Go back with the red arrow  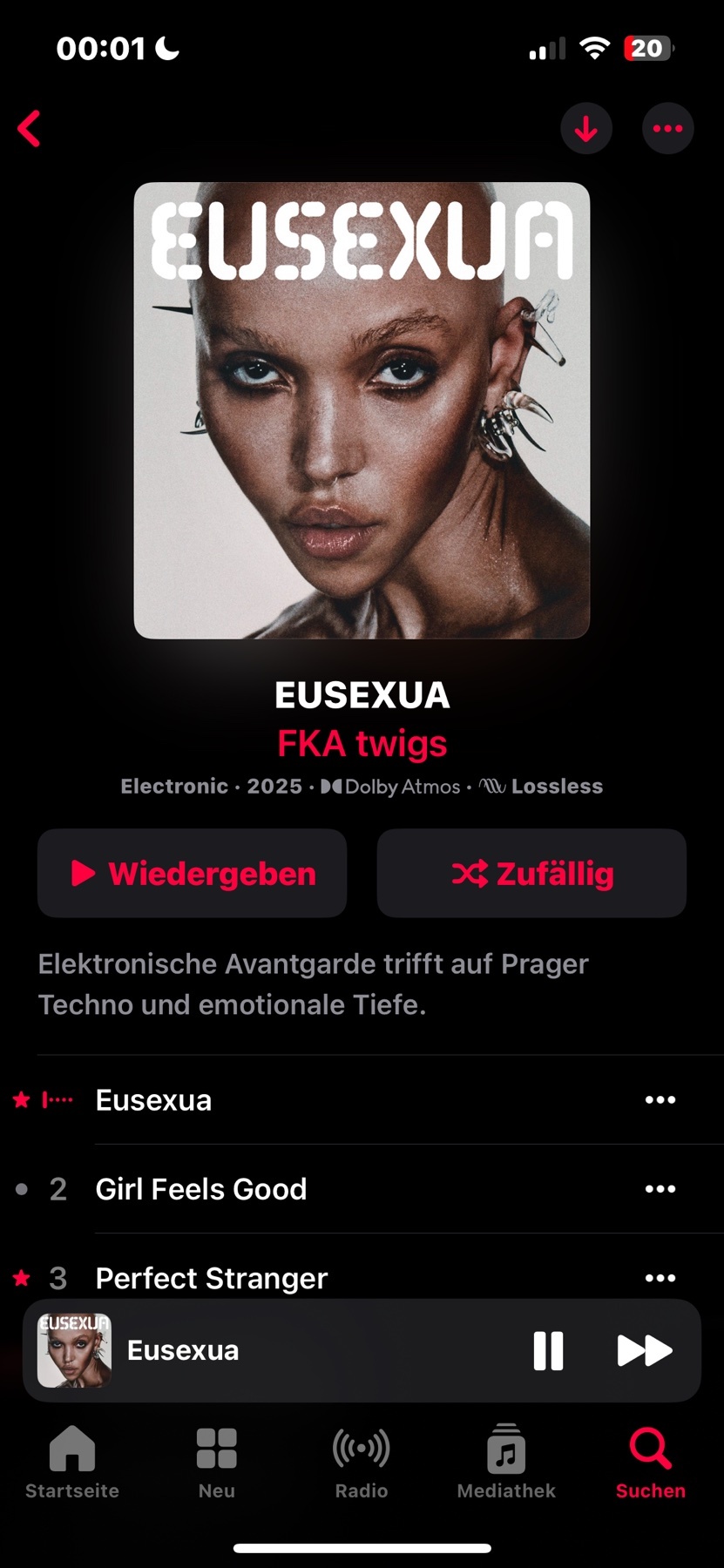[x=30, y=129]
